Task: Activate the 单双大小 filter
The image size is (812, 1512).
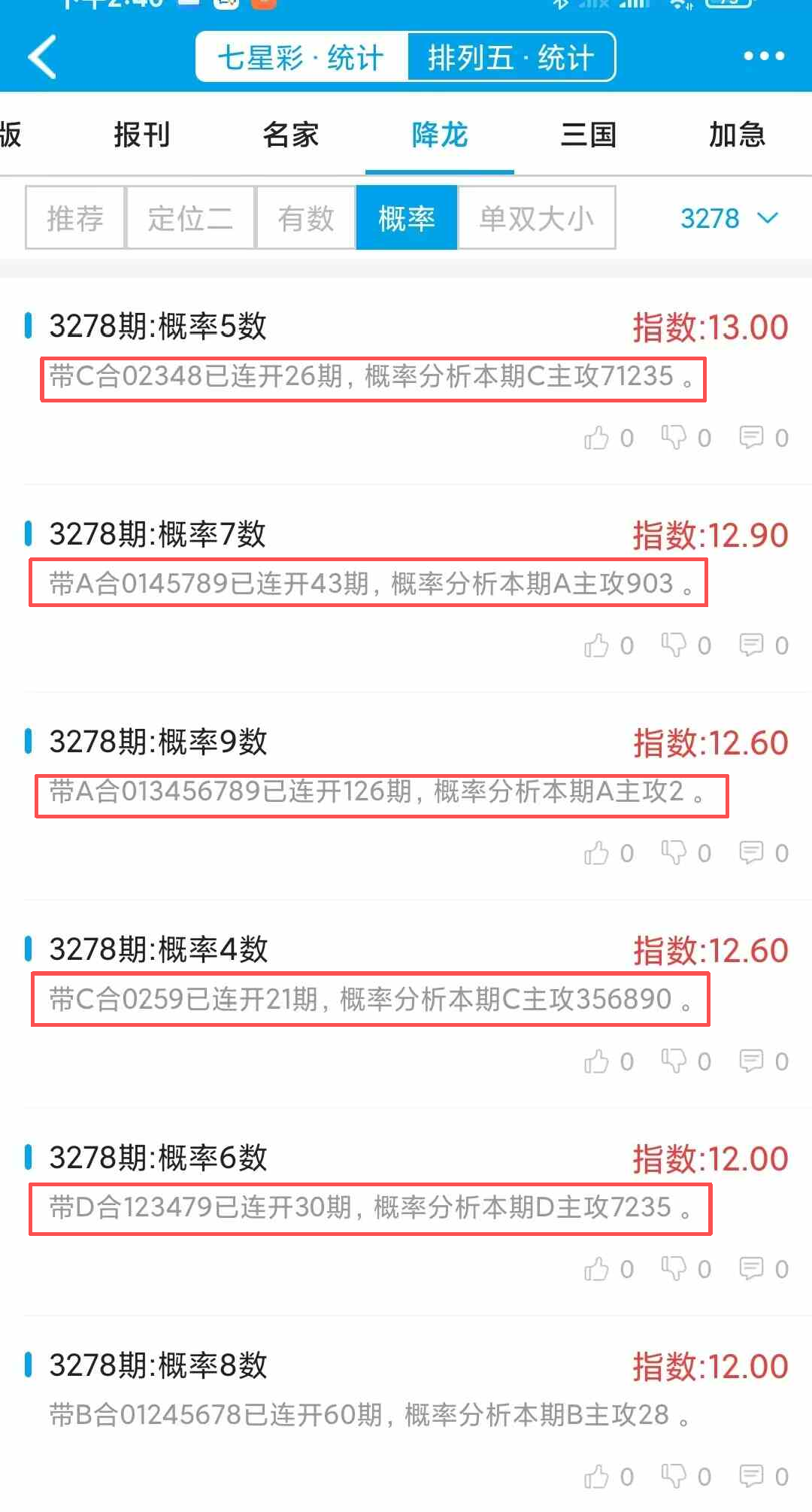Action: (536, 218)
